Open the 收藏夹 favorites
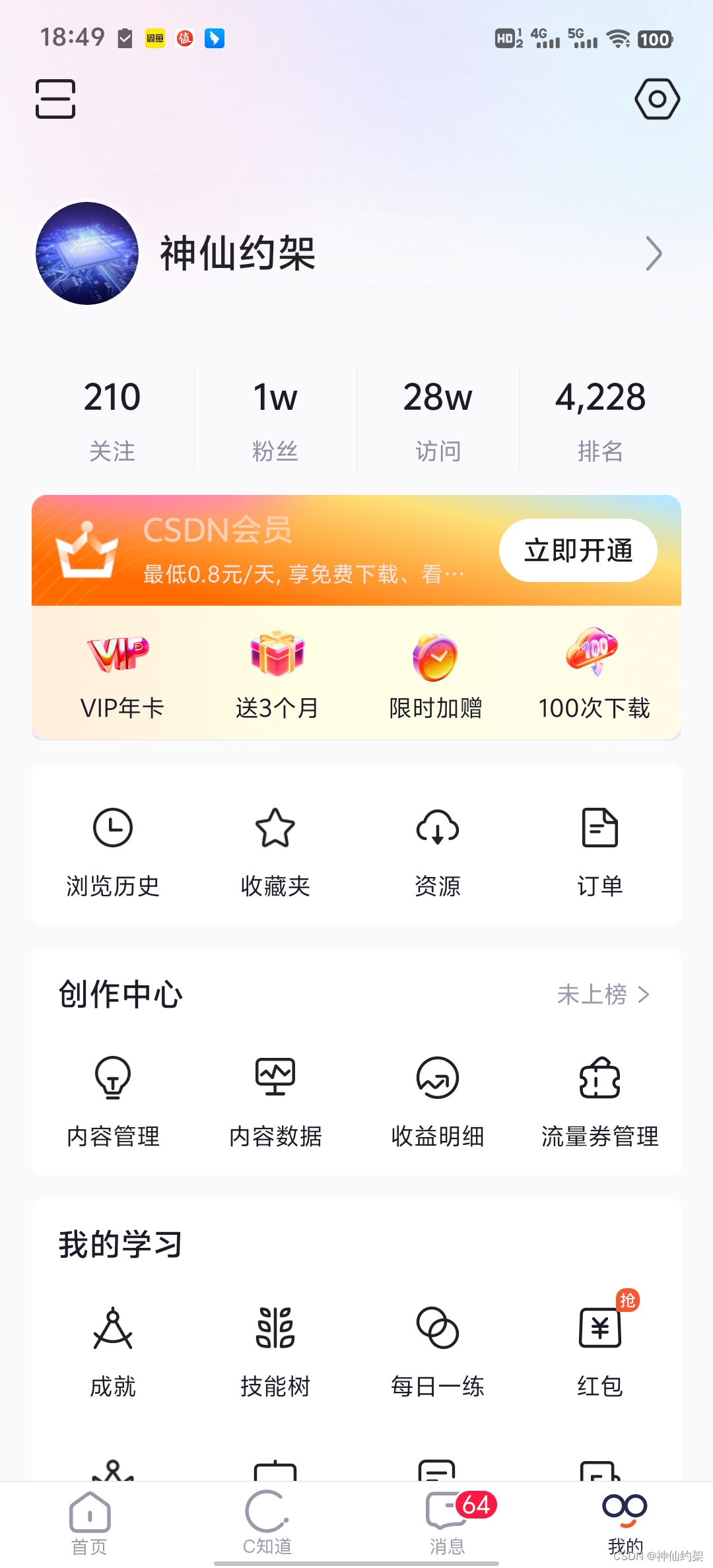Screen dimensions: 713x1568 [x=275, y=847]
